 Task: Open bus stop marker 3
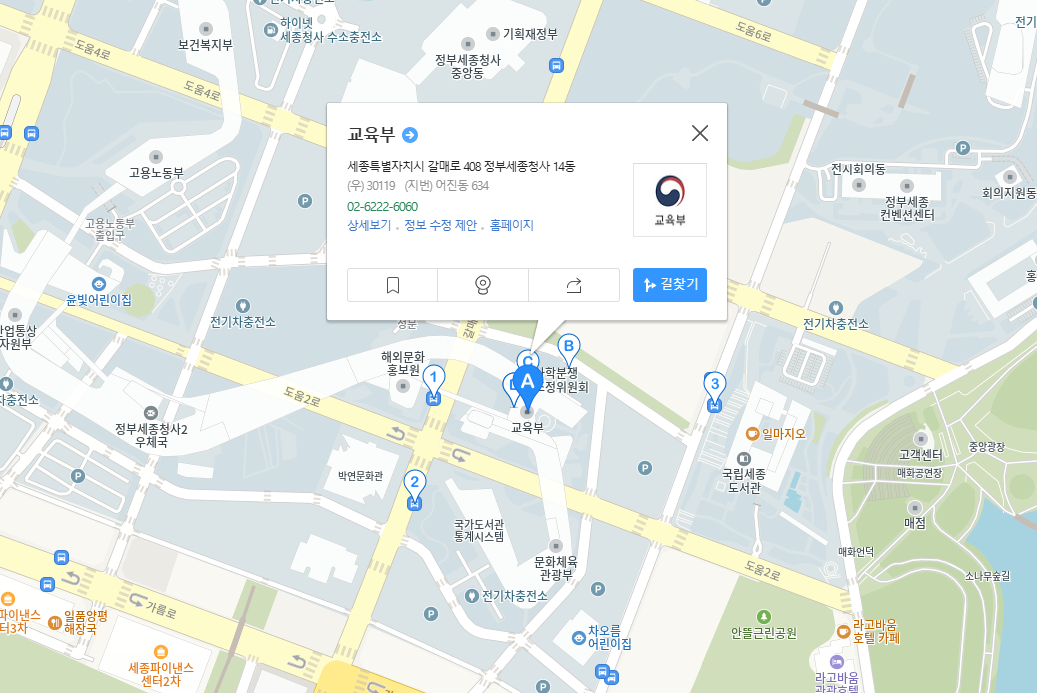pyautogui.click(x=714, y=386)
